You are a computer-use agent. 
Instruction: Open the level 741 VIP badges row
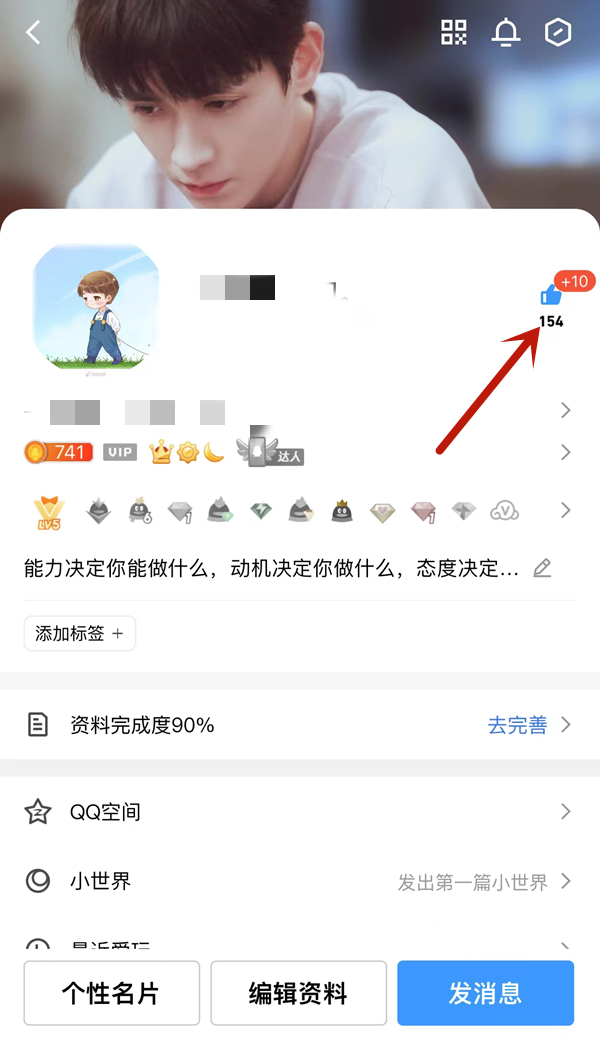[x=300, y=452]
